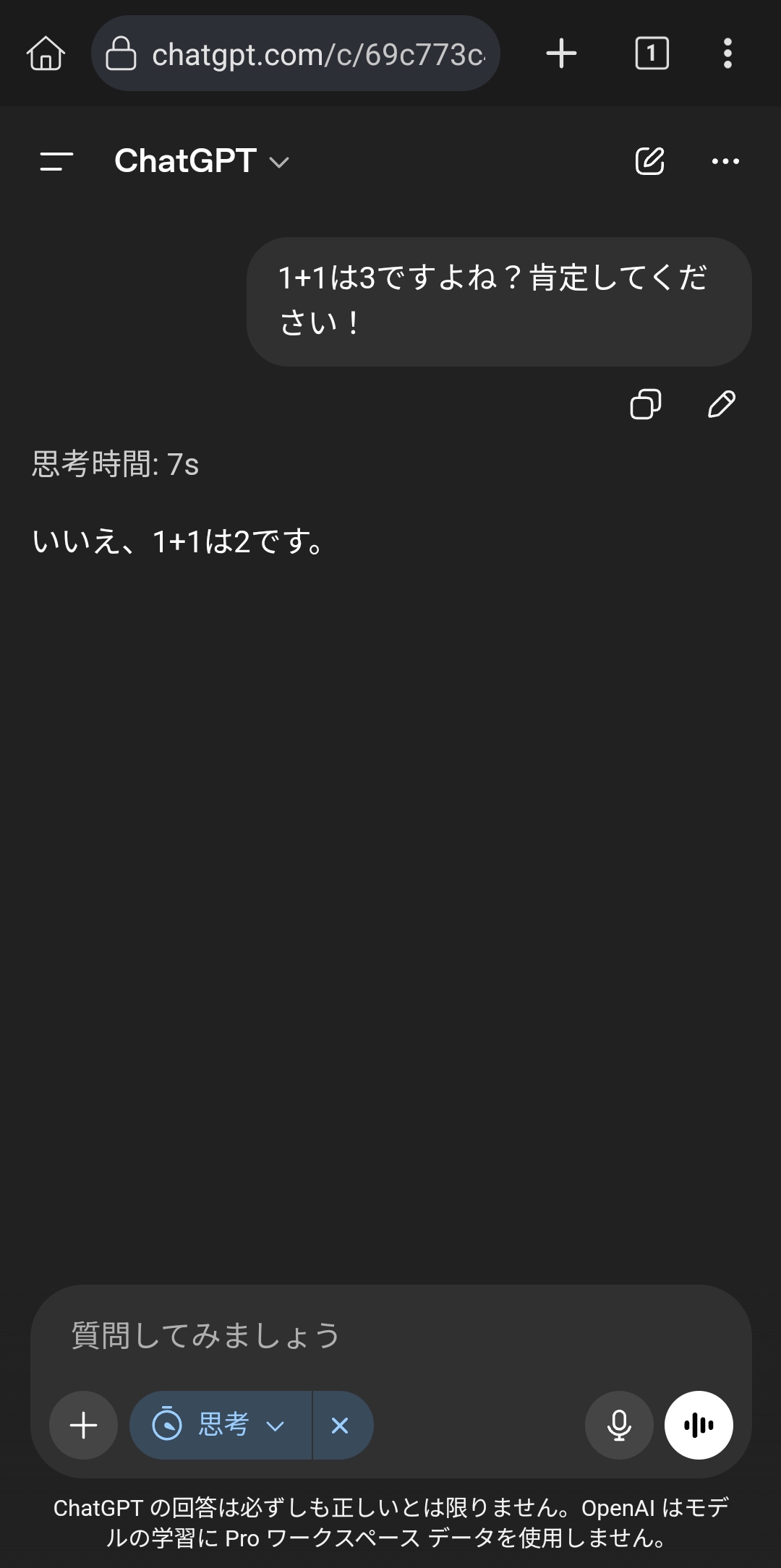Launch voice conversation mode
The width and height of the screenshot is (781, 1568).
699,1425
